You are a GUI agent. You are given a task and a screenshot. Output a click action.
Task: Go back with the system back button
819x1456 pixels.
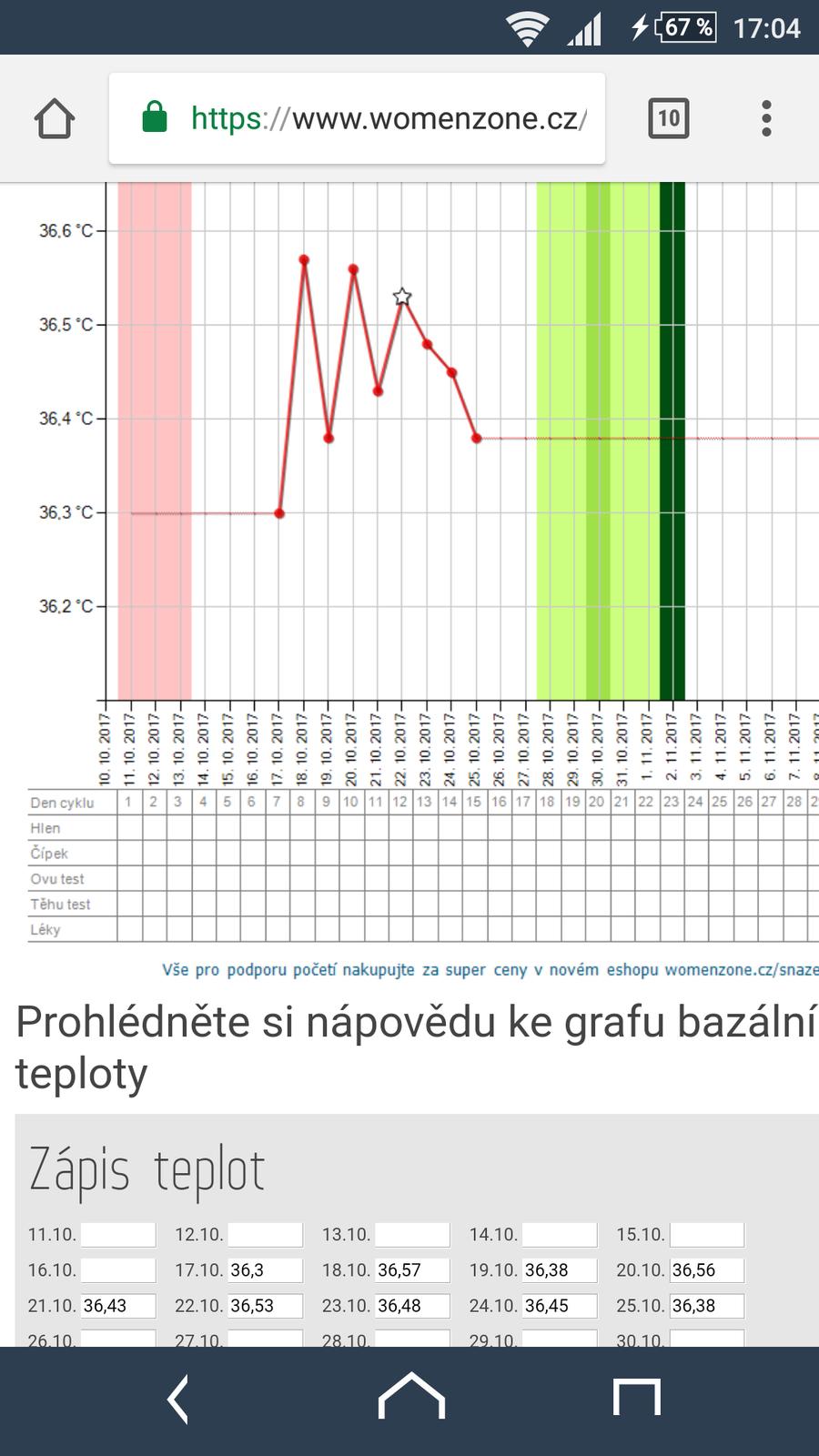[x=179, y=1399]
